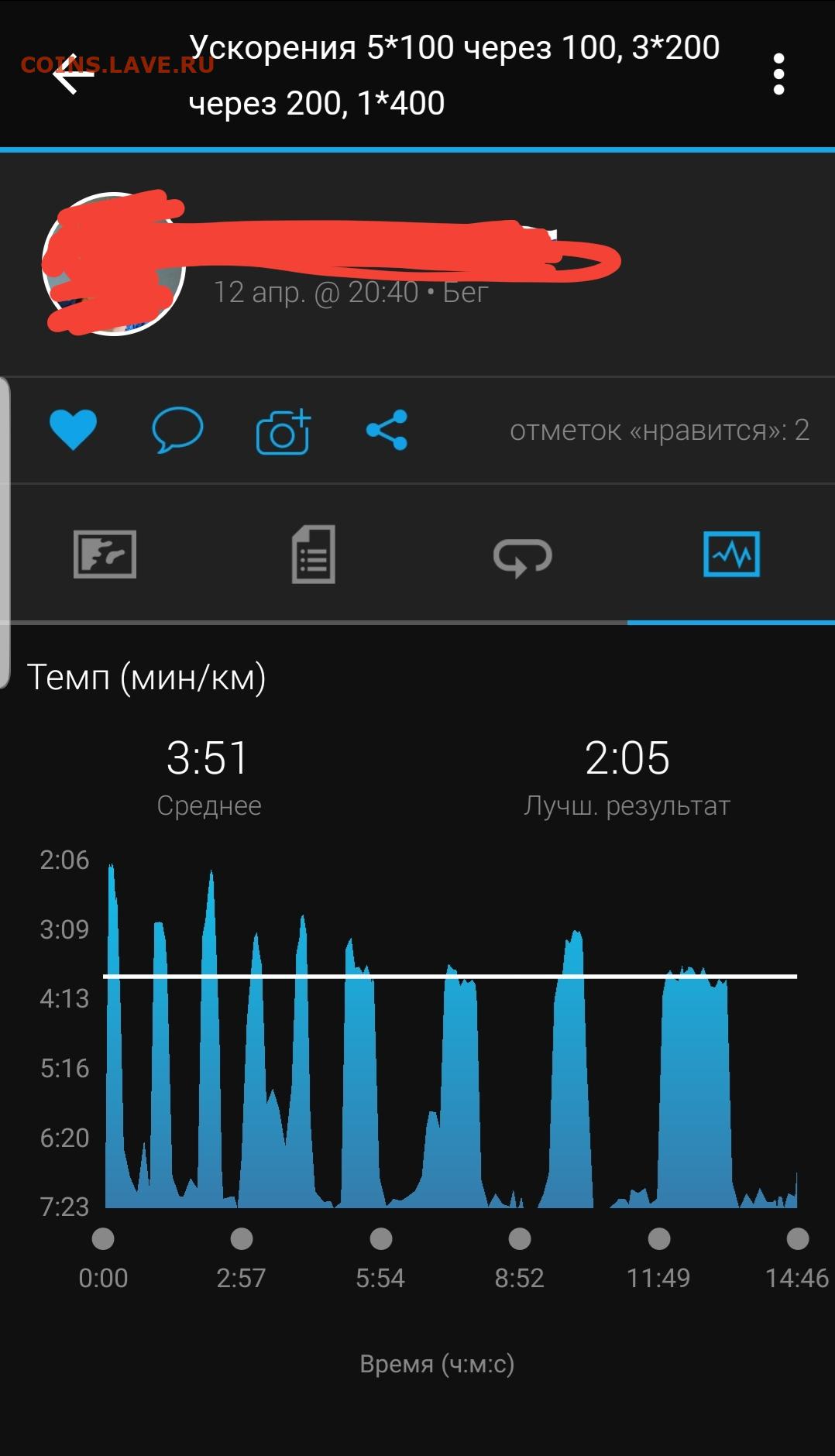
Task: Open comments via the speech bubble icon
Action: click(x=177, y=429)
